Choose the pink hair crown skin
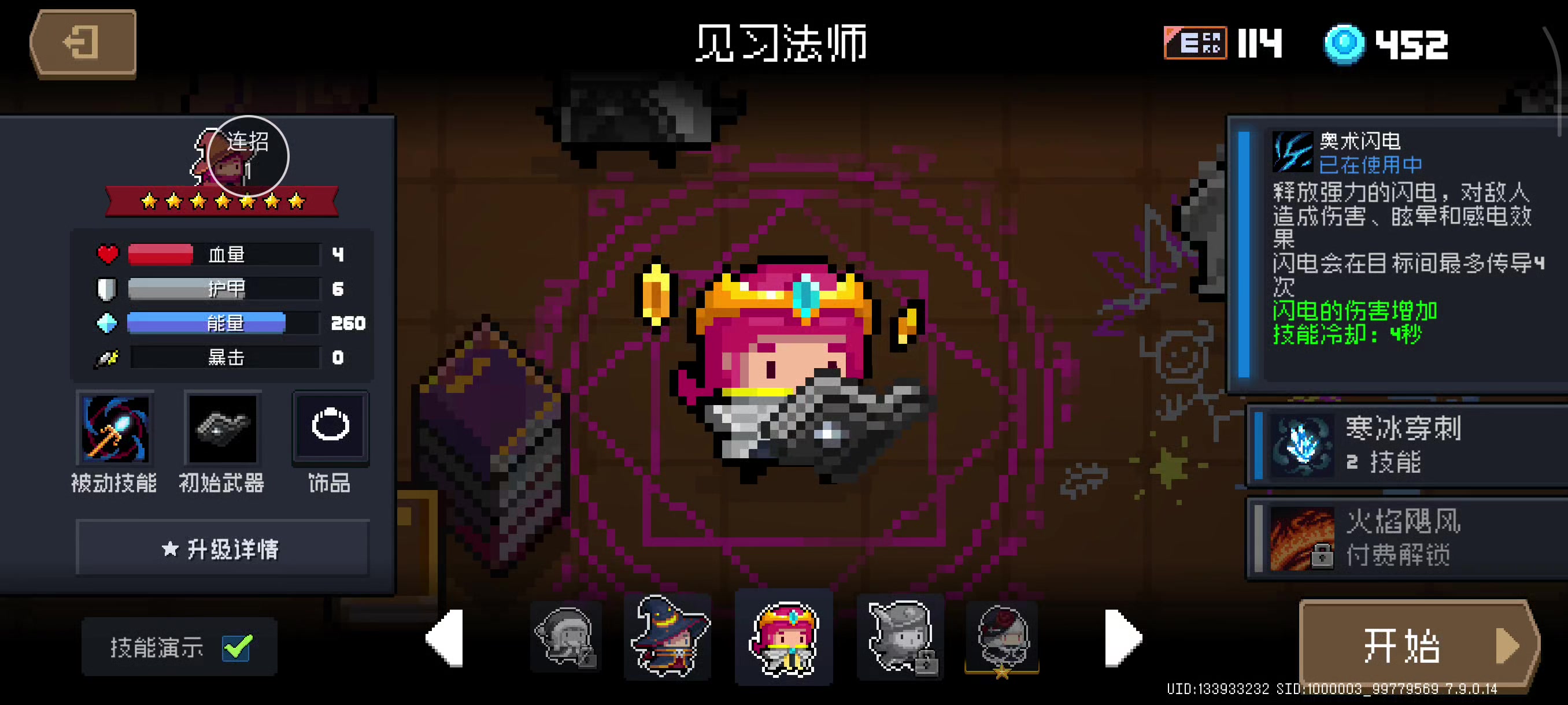Image resolution: width=1568 pixels, height=705 pixels. pyautogui.click(x=784, y=637)
